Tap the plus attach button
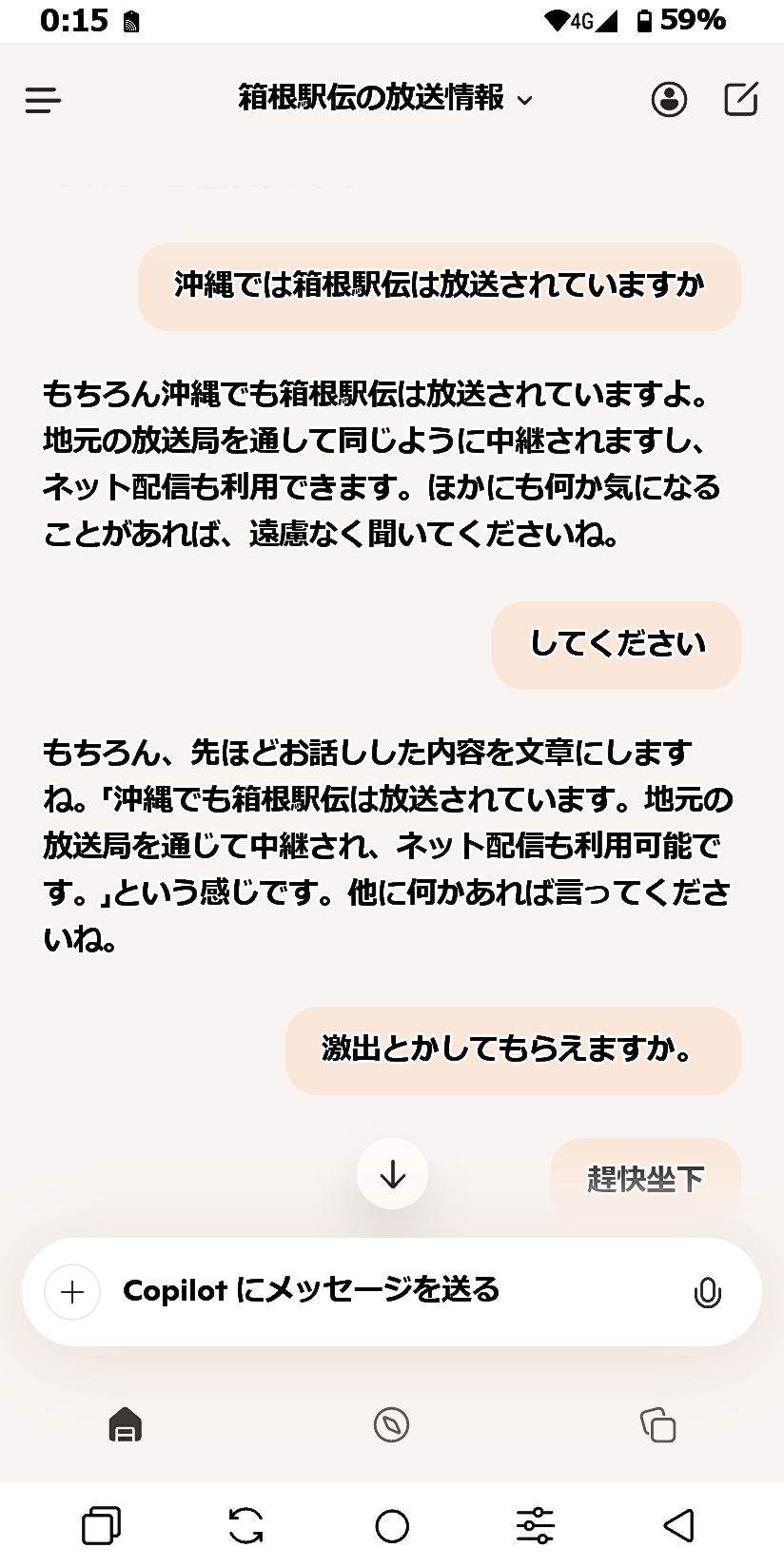784x1568 pixels. (72, 1292)
